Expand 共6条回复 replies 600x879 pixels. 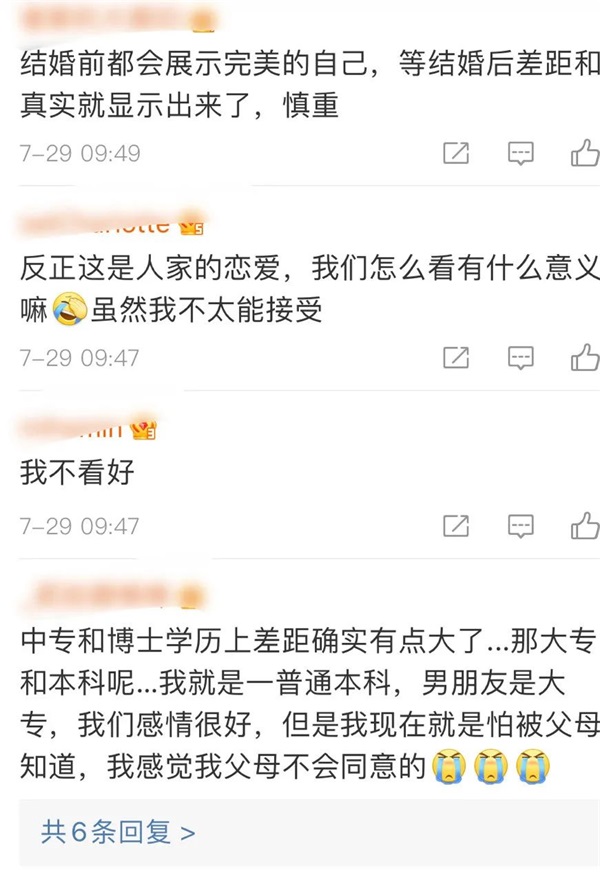(x=118, y=831)
